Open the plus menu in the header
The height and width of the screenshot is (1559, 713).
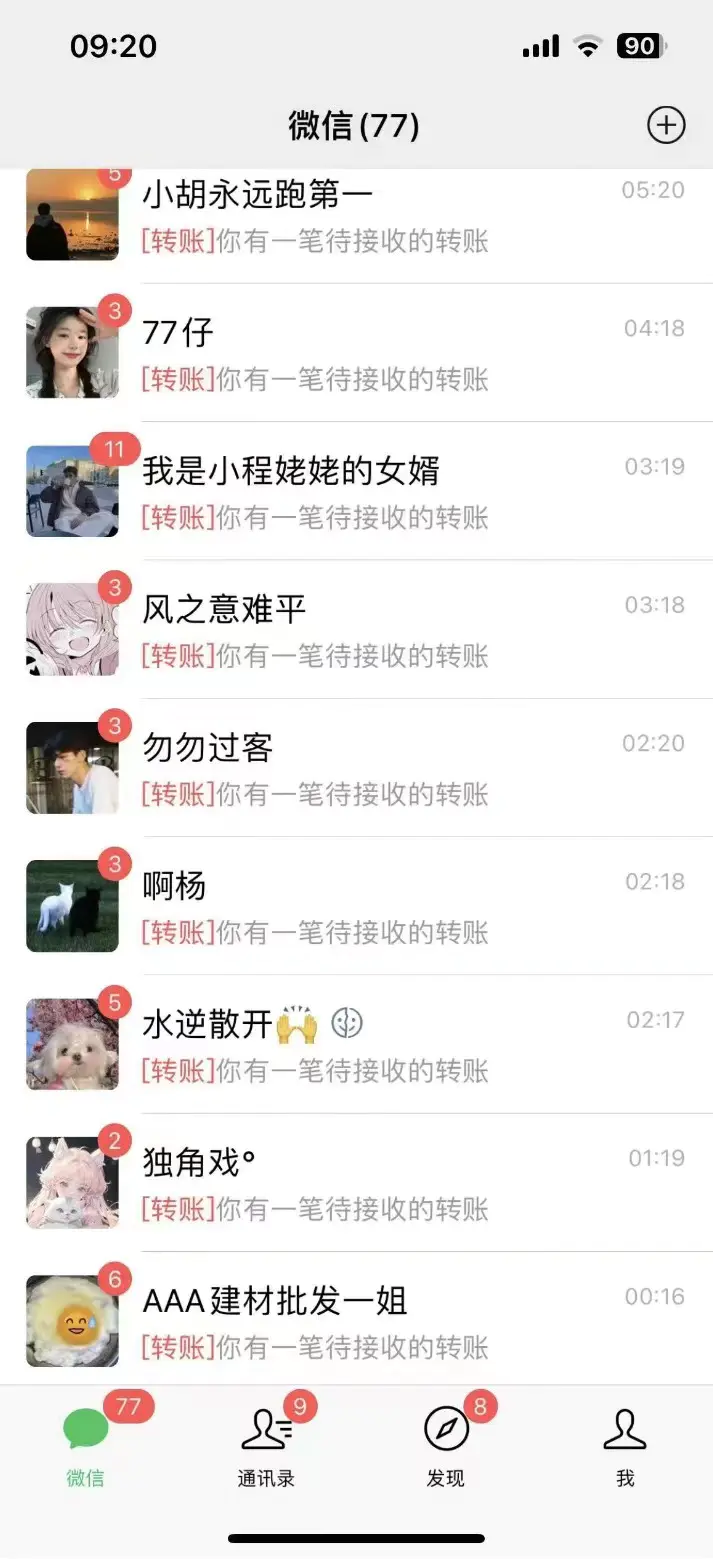[666, 126]
